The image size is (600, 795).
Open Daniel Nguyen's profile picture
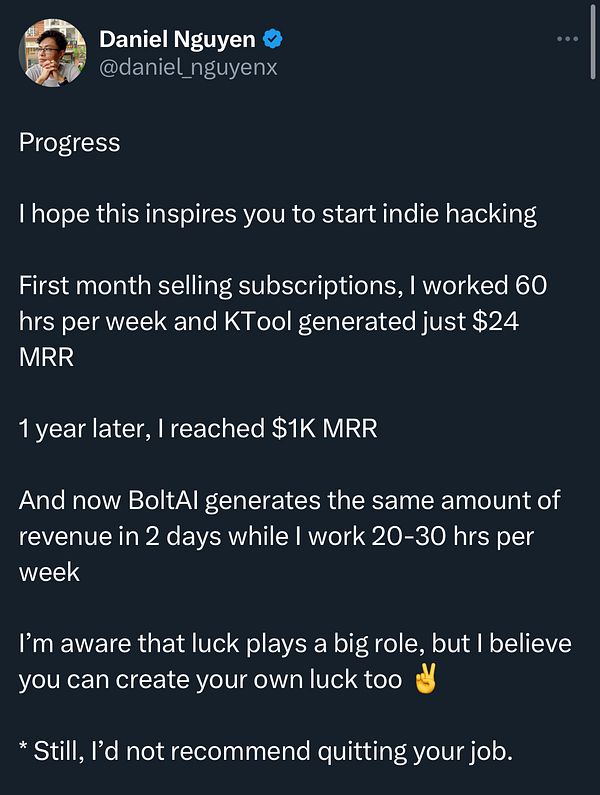click(x=52, y=54)
